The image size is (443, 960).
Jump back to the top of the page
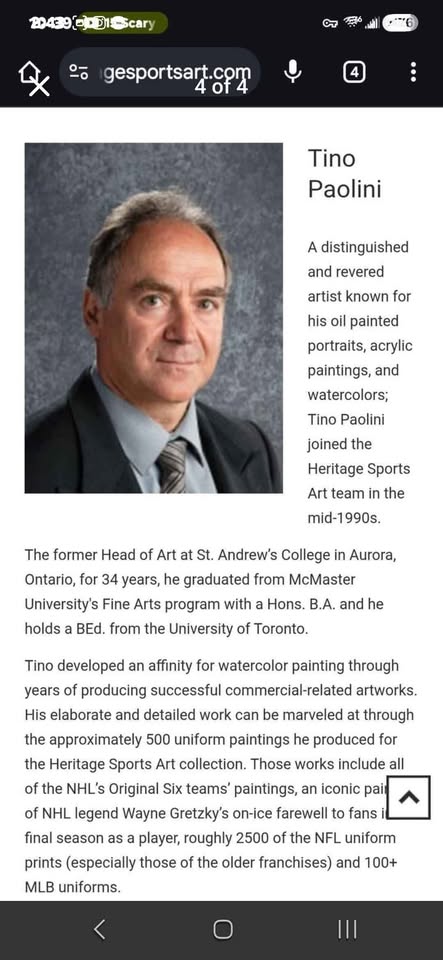click(409, 797)
